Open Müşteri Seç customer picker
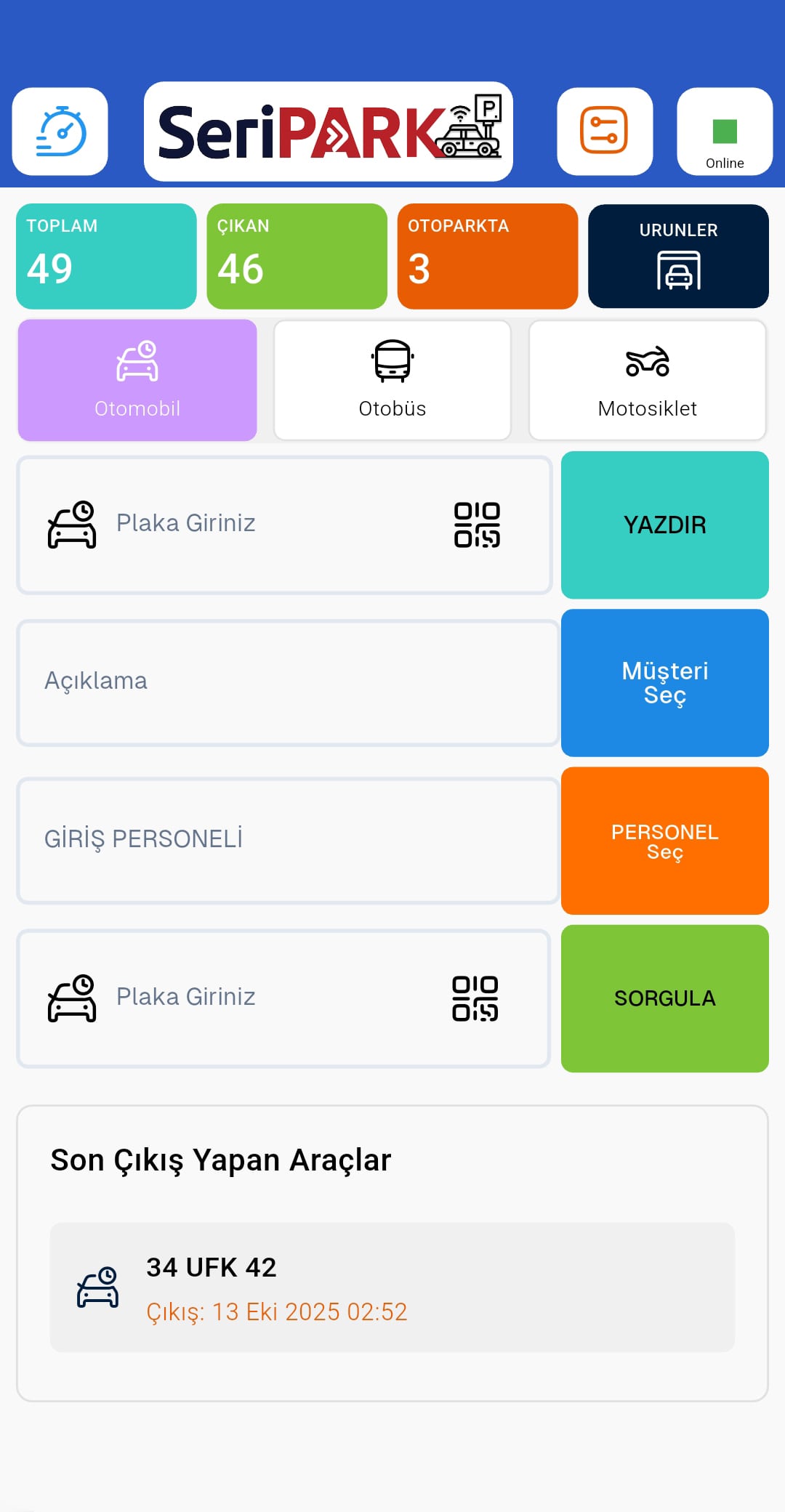 pyautogui.click(x=664, y=683)
